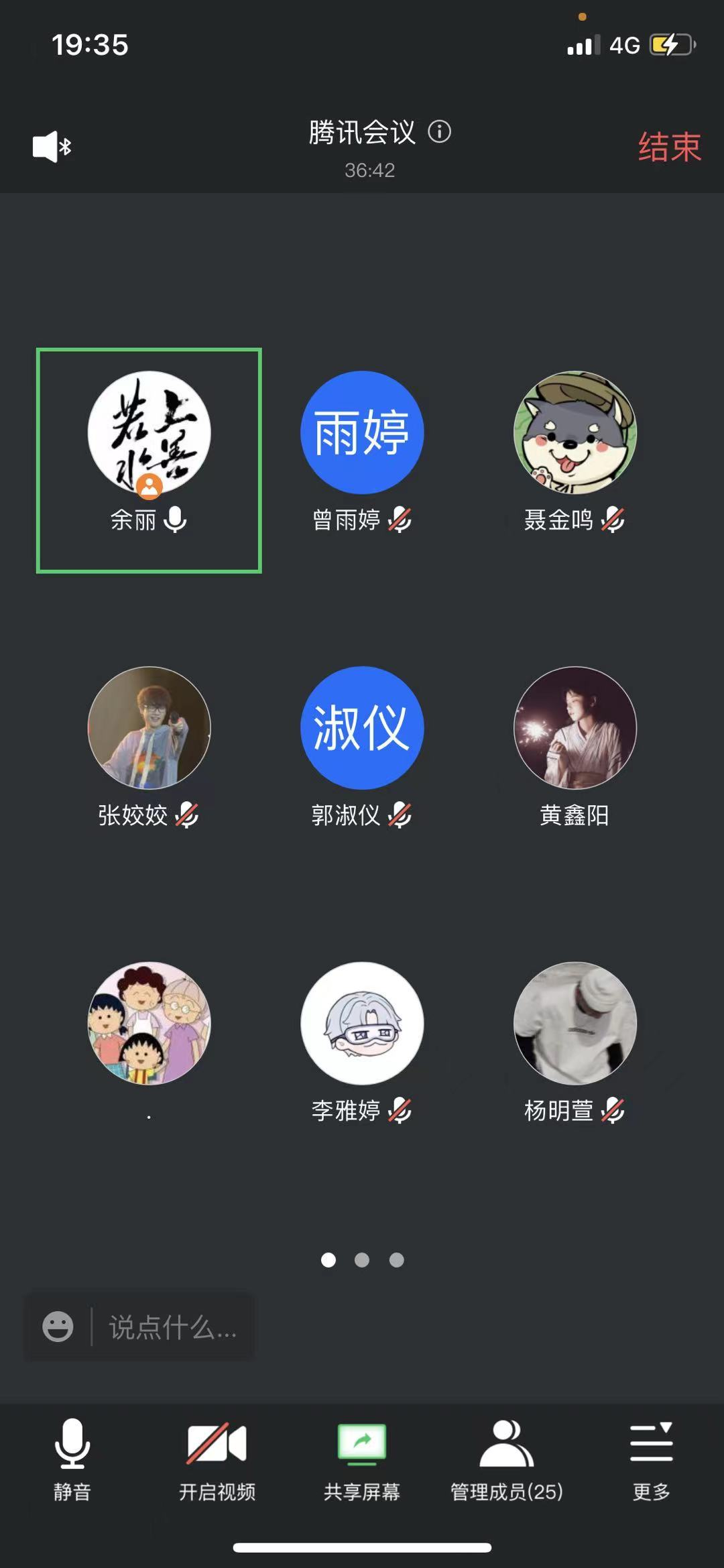Start screen sharing with 共享屏幕
The width and height of the screenshot is (724, 1568).
[362, 1459]
